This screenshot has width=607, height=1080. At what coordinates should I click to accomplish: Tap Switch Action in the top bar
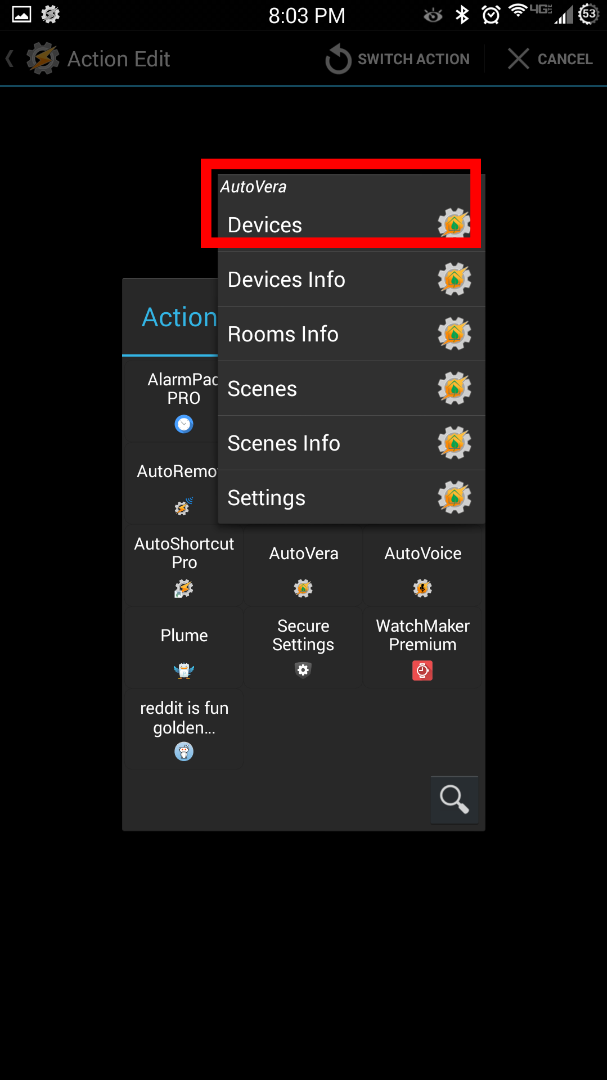click(x=398, y=59)
